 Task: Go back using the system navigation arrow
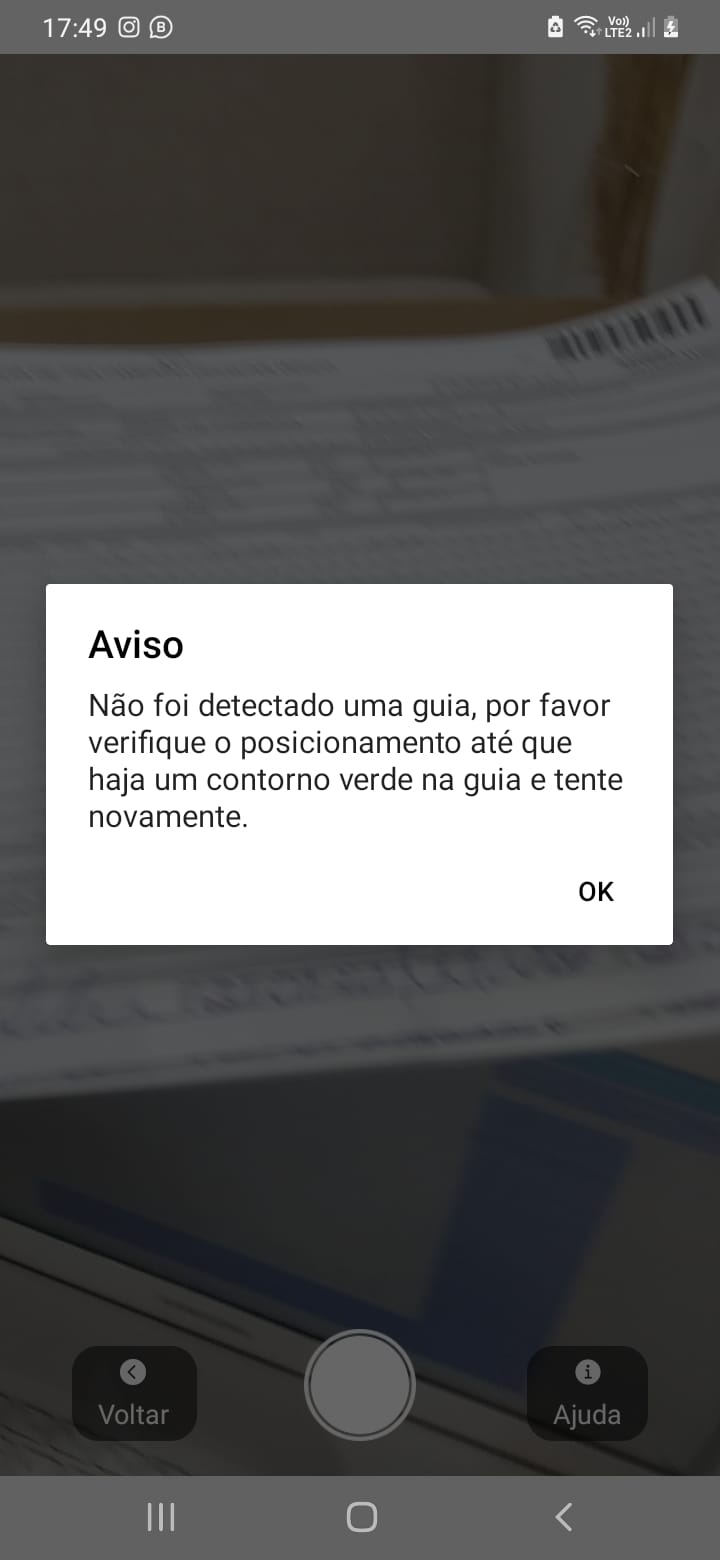(x=563, y=1517)
